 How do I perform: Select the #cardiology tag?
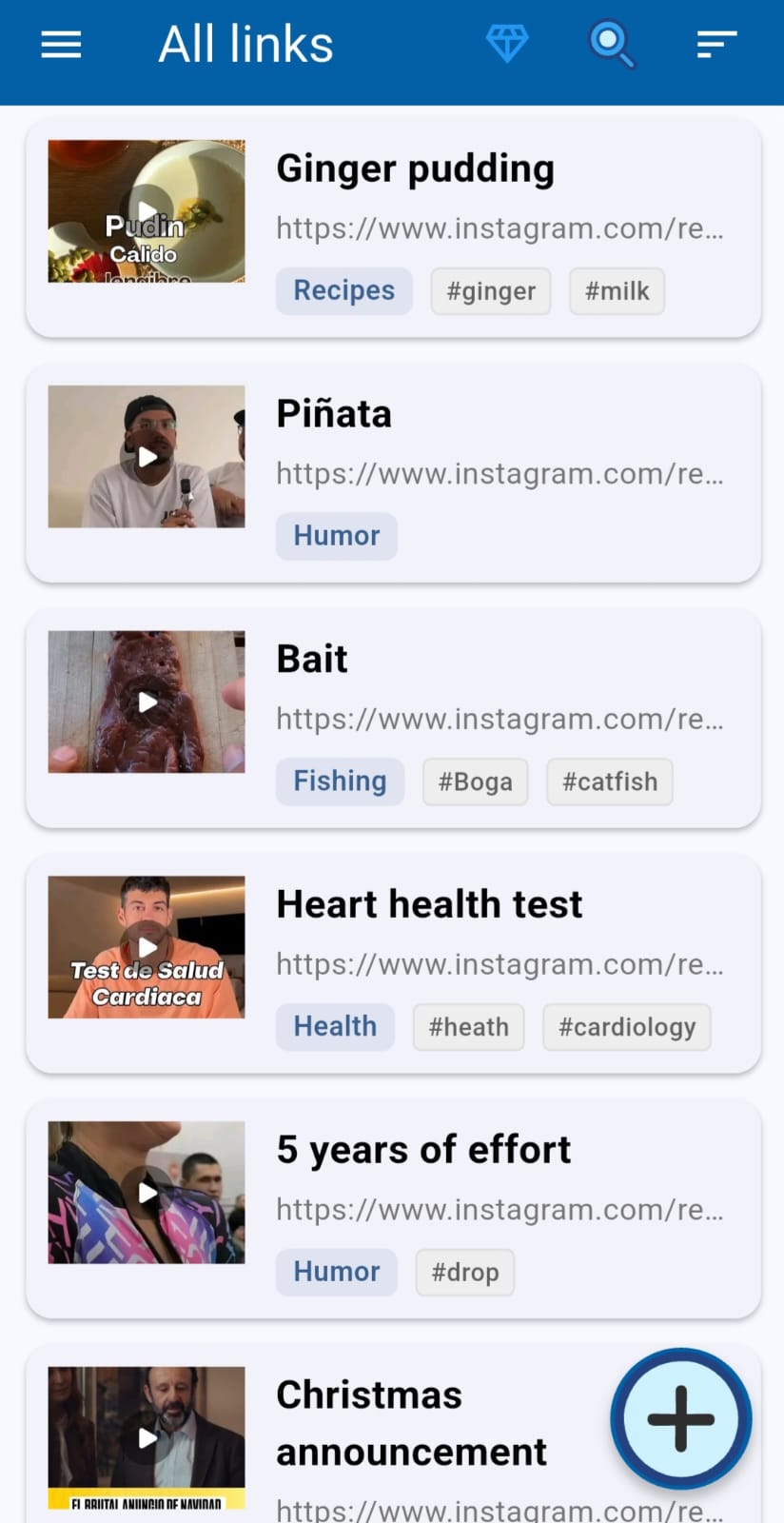[626, 1028]
